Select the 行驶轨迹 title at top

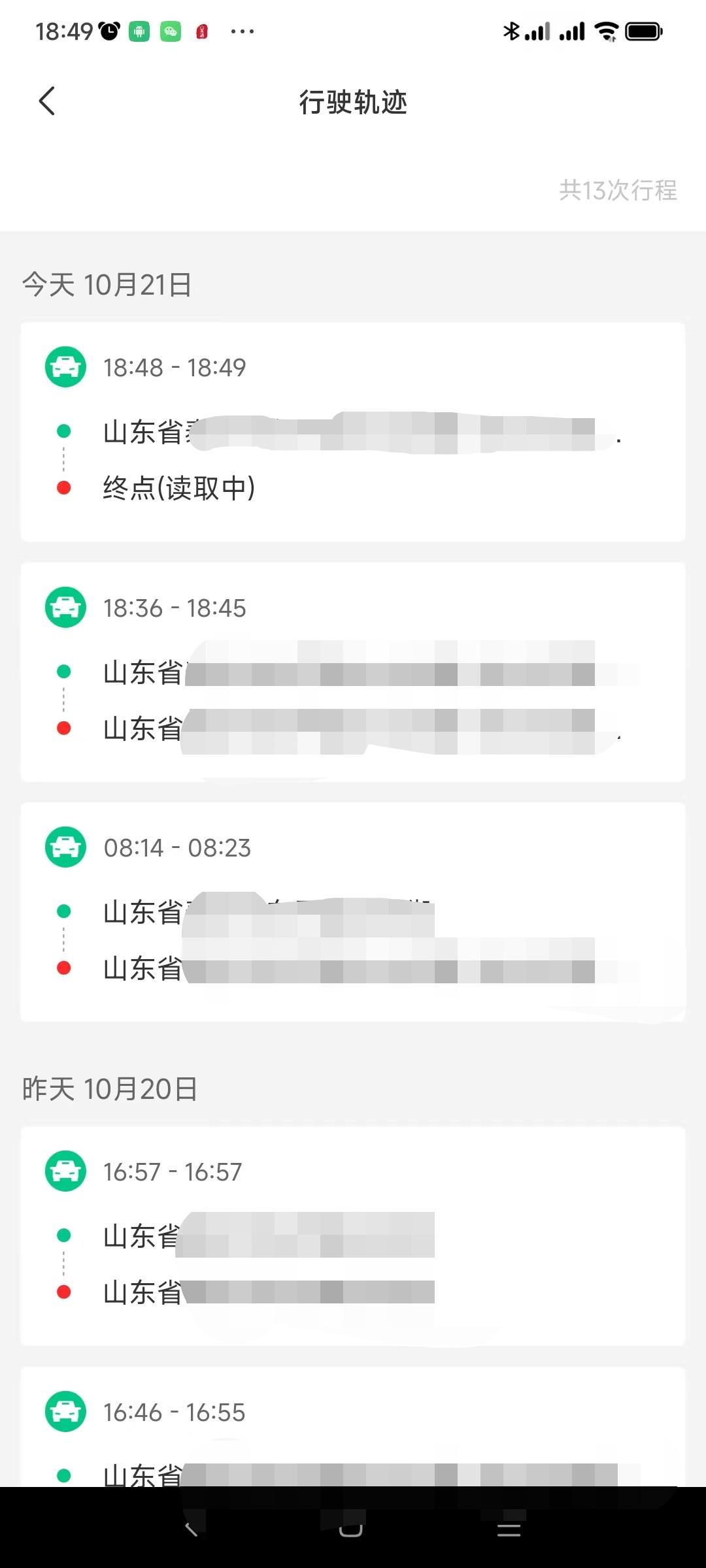(352, 103)
